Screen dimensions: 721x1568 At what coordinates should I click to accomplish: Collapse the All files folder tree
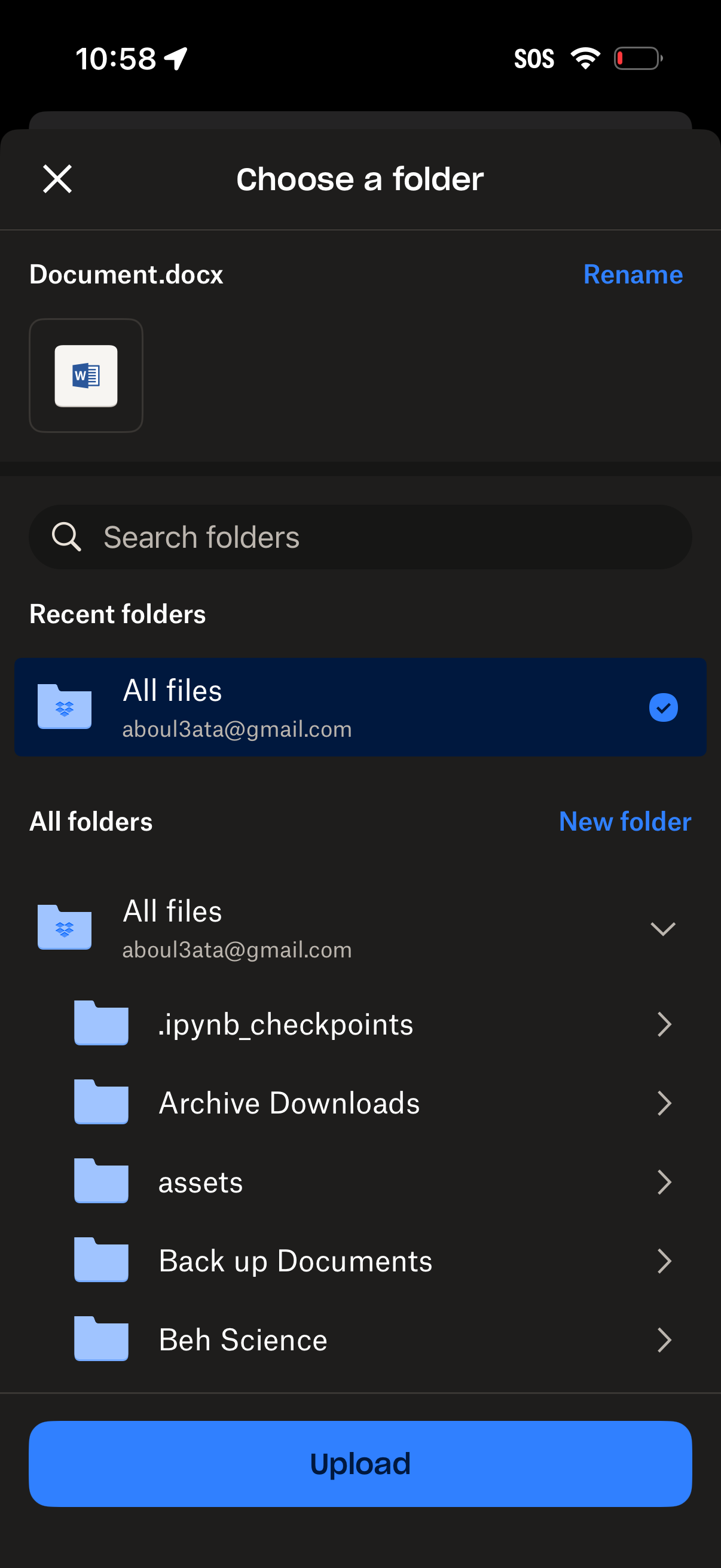(x=662, y=928)
